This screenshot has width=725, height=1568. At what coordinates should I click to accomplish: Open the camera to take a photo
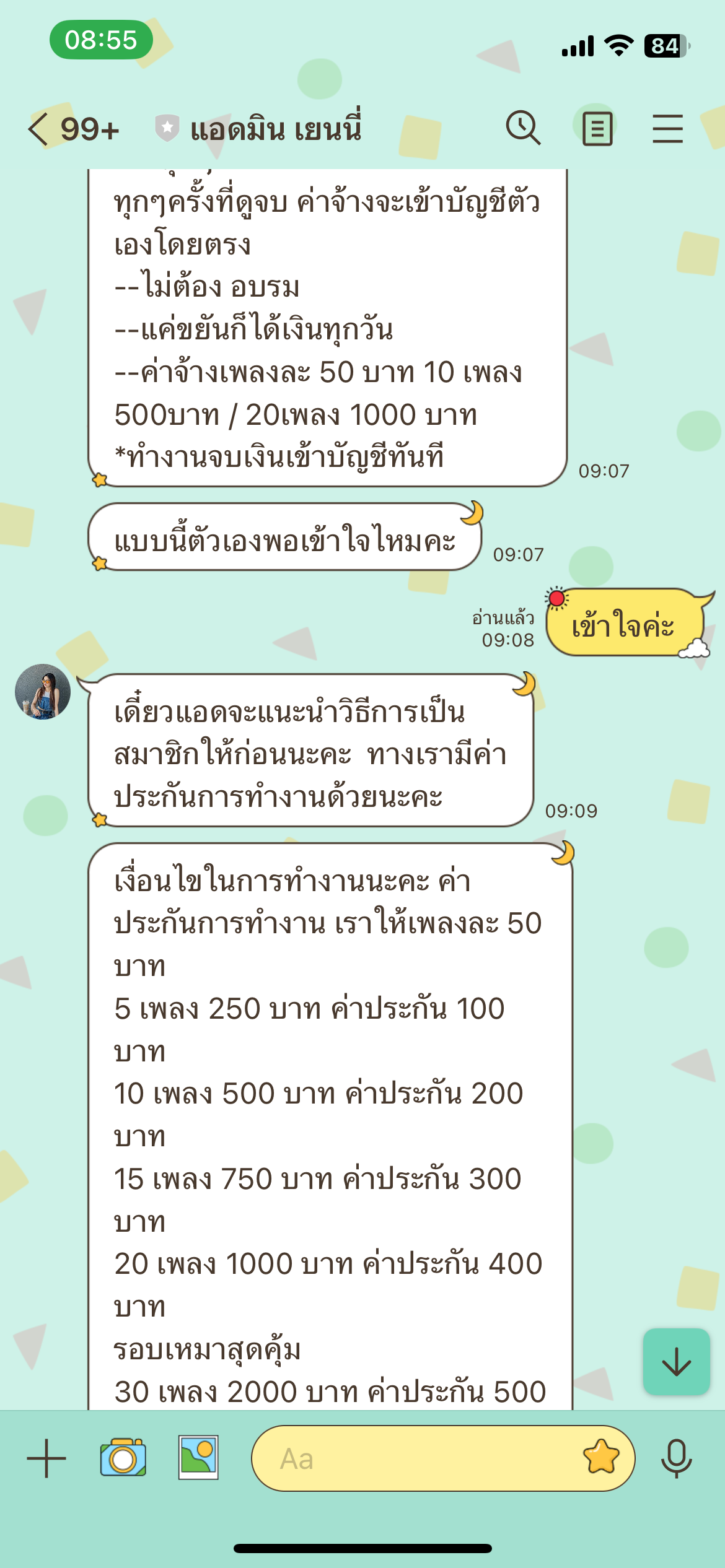tap(123, 1458)
